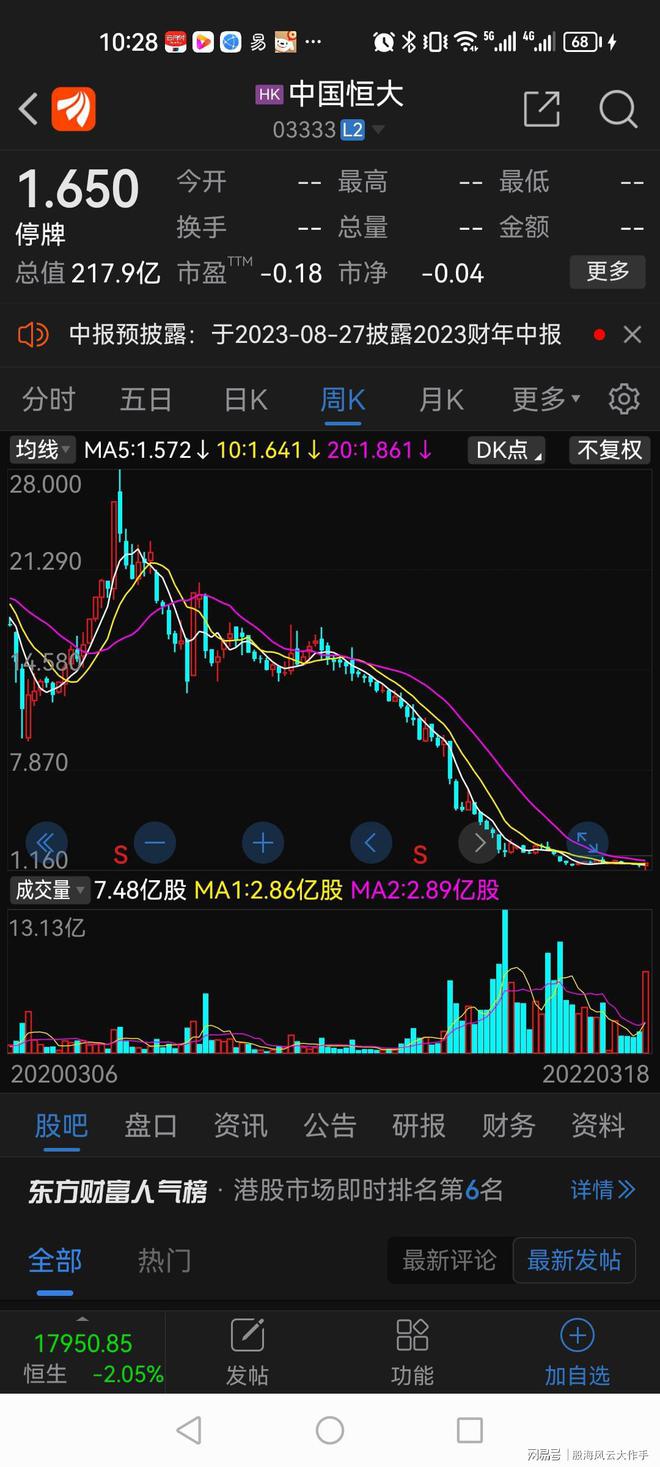Open the 成交量 indicator dropdown
The width and height of the screenshot is (660, 1467).
click(48, 889)
